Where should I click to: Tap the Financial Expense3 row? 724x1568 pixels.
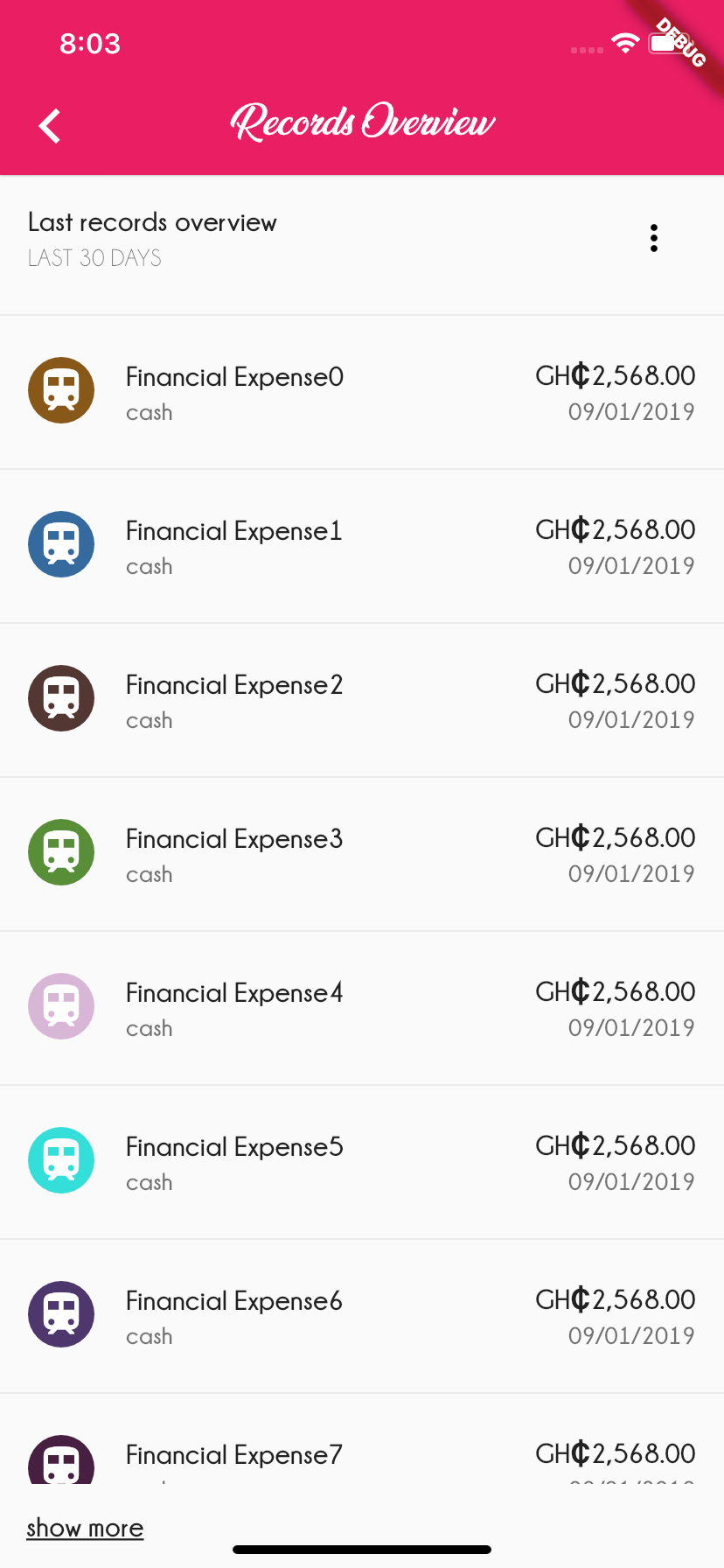[x=361, y=854]
